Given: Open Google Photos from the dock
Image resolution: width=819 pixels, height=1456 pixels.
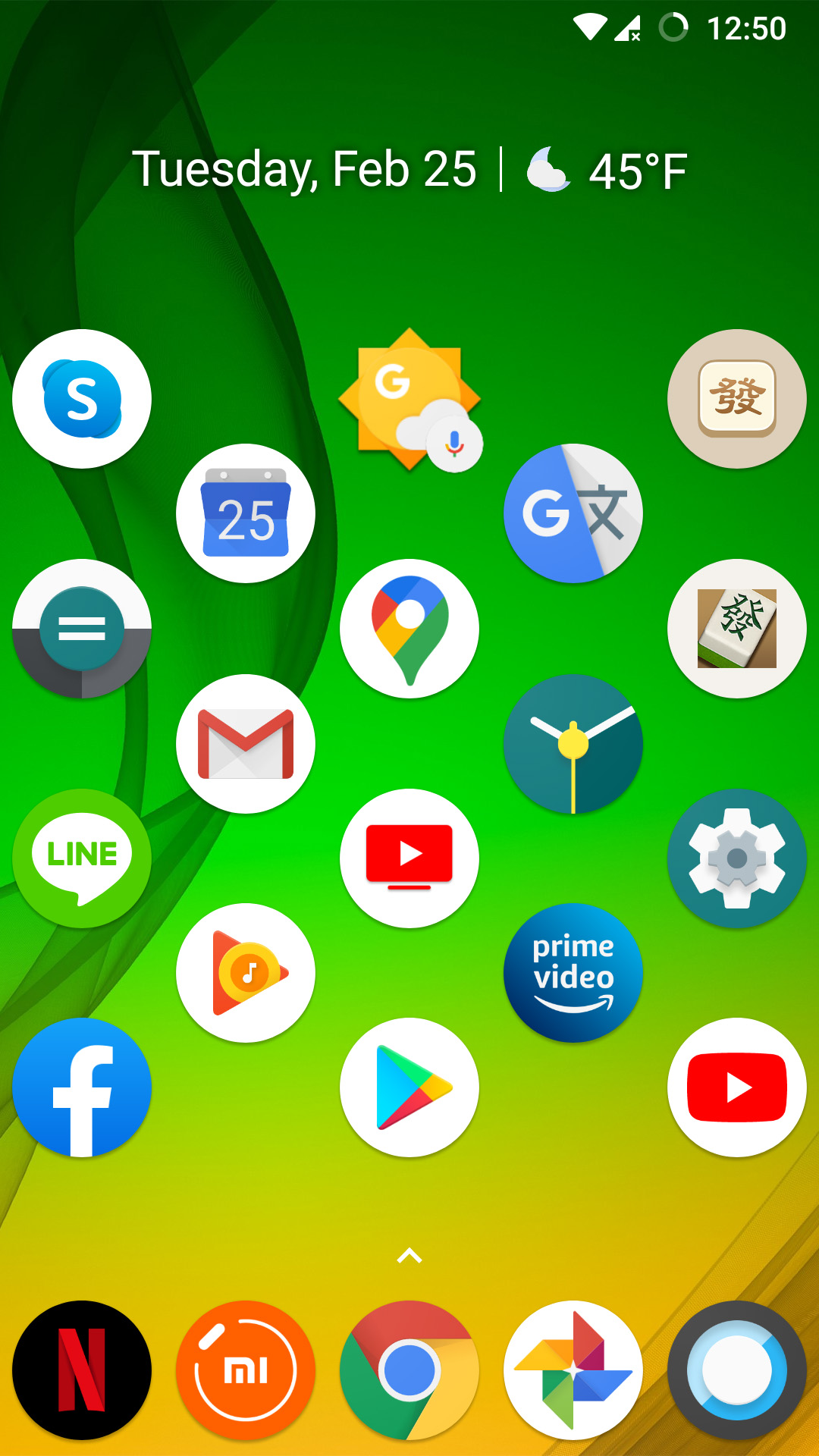Looking at the screenshot, I should coord(573,1370).
